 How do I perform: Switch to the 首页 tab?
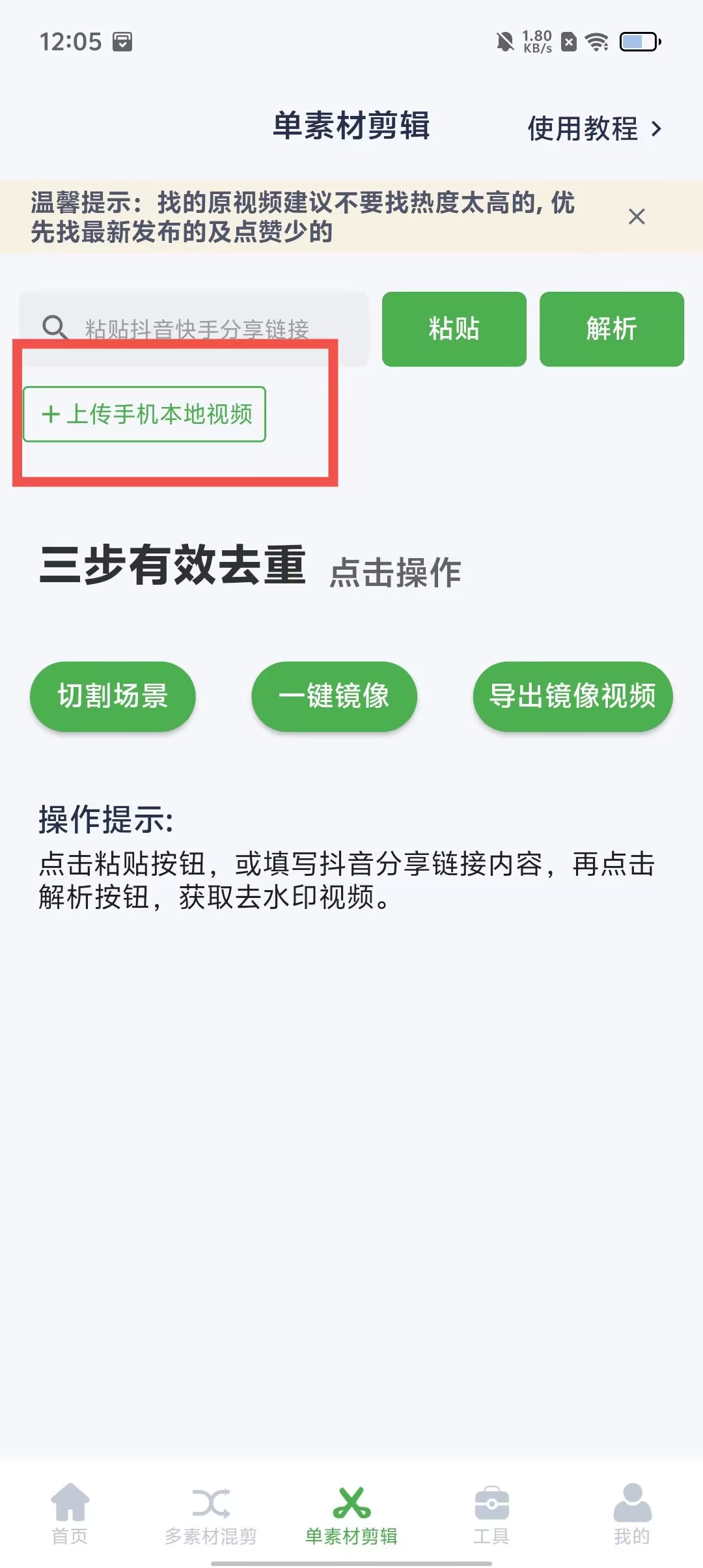click(70, 1515)
